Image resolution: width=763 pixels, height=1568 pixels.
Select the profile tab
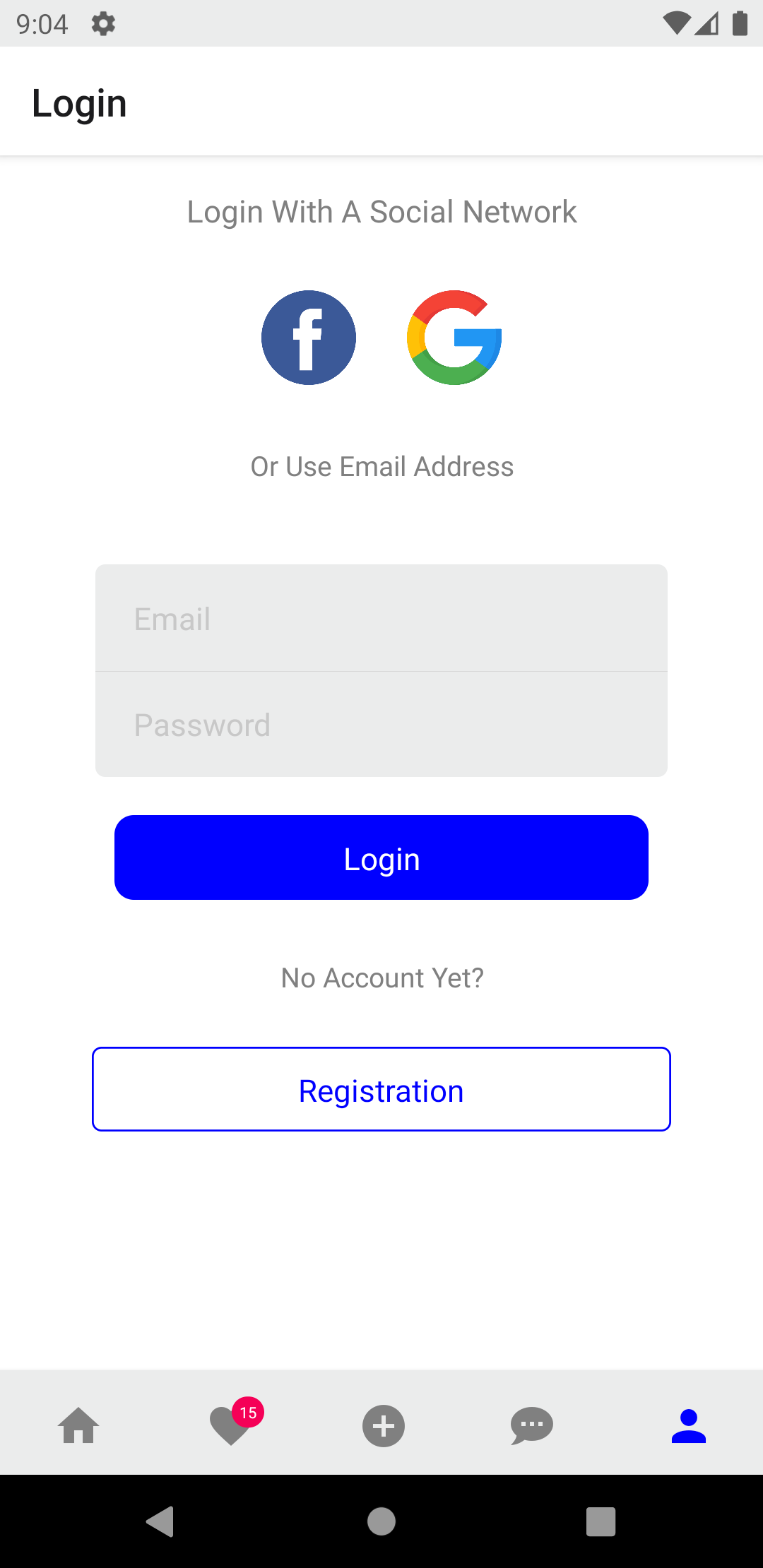(688, 1425)
